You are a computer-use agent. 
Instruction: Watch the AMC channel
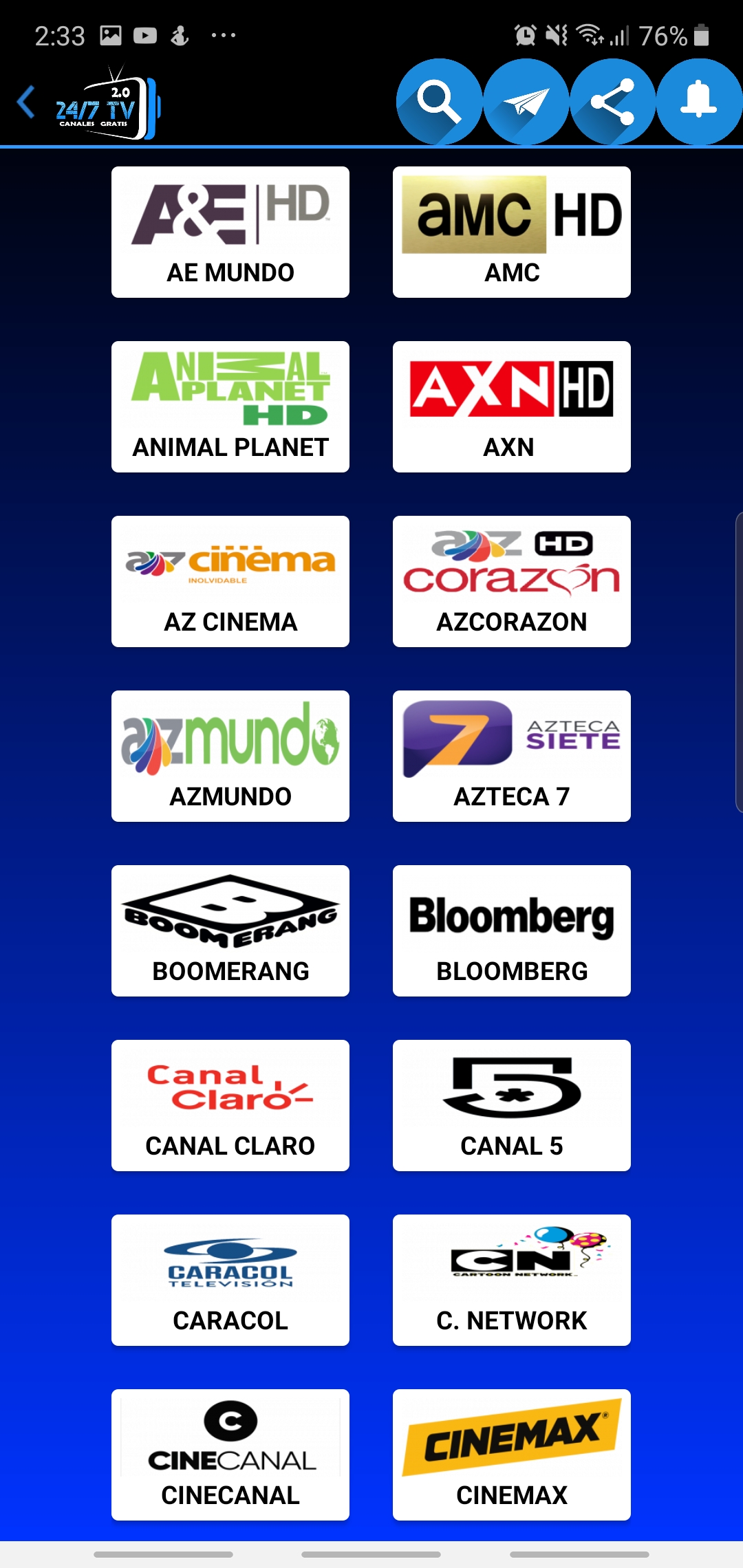(512, 232)
